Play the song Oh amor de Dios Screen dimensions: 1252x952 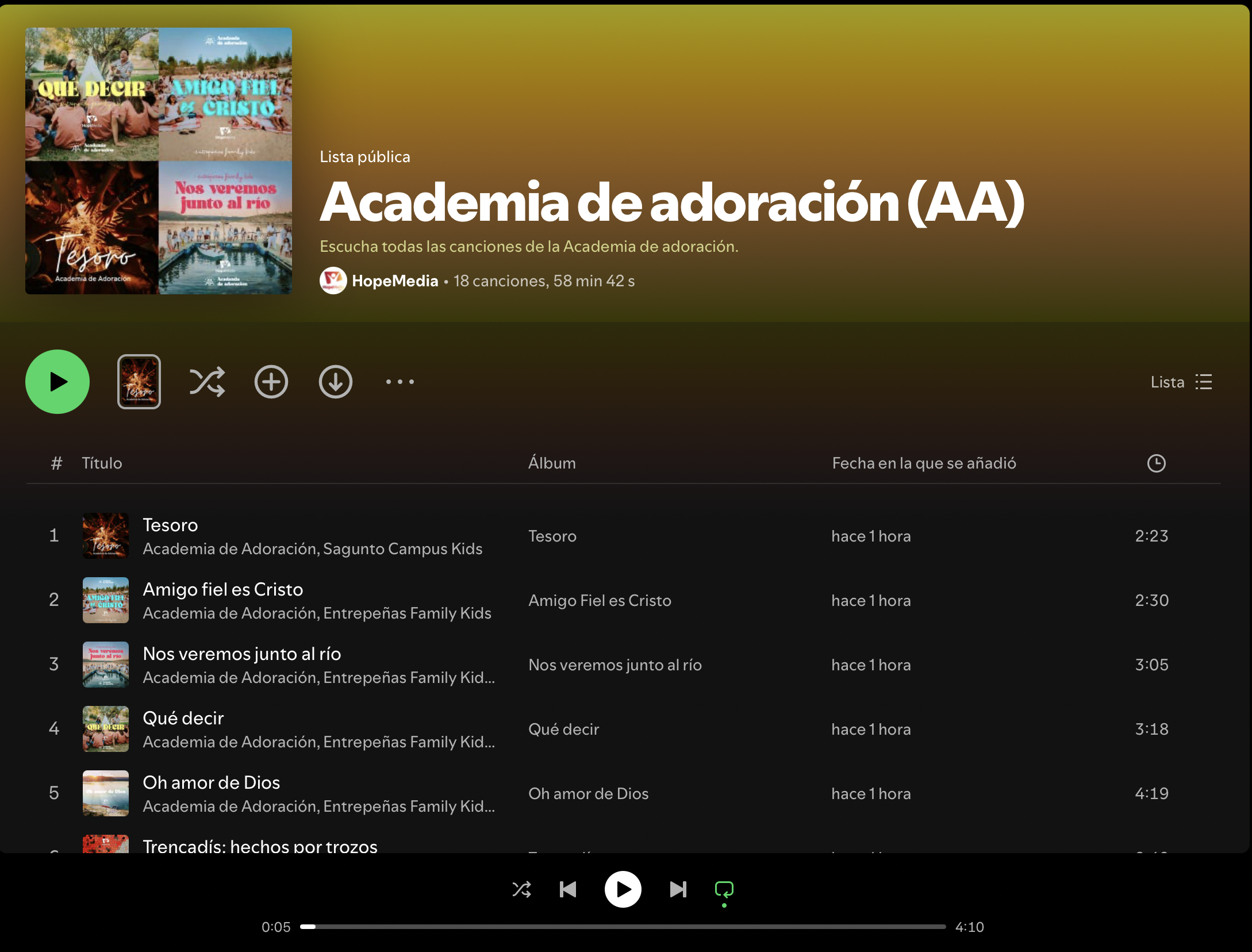tap(211, 782)
